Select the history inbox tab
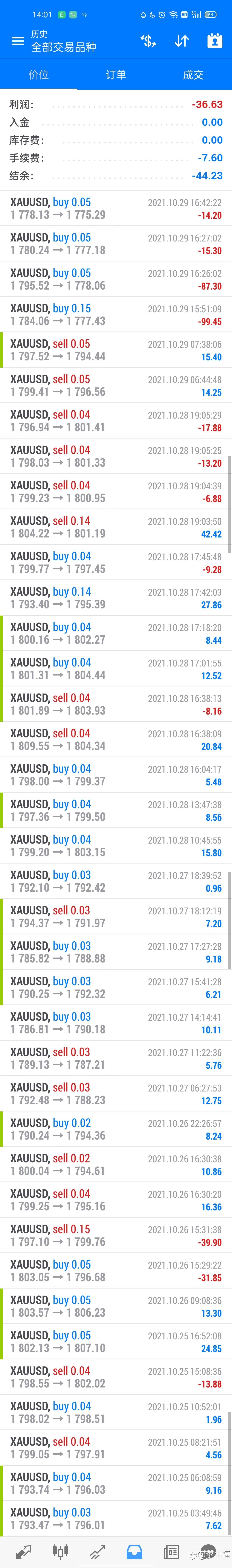Image resolution: width=232 pixels, height=1568 pixels. pos(134,1551)
